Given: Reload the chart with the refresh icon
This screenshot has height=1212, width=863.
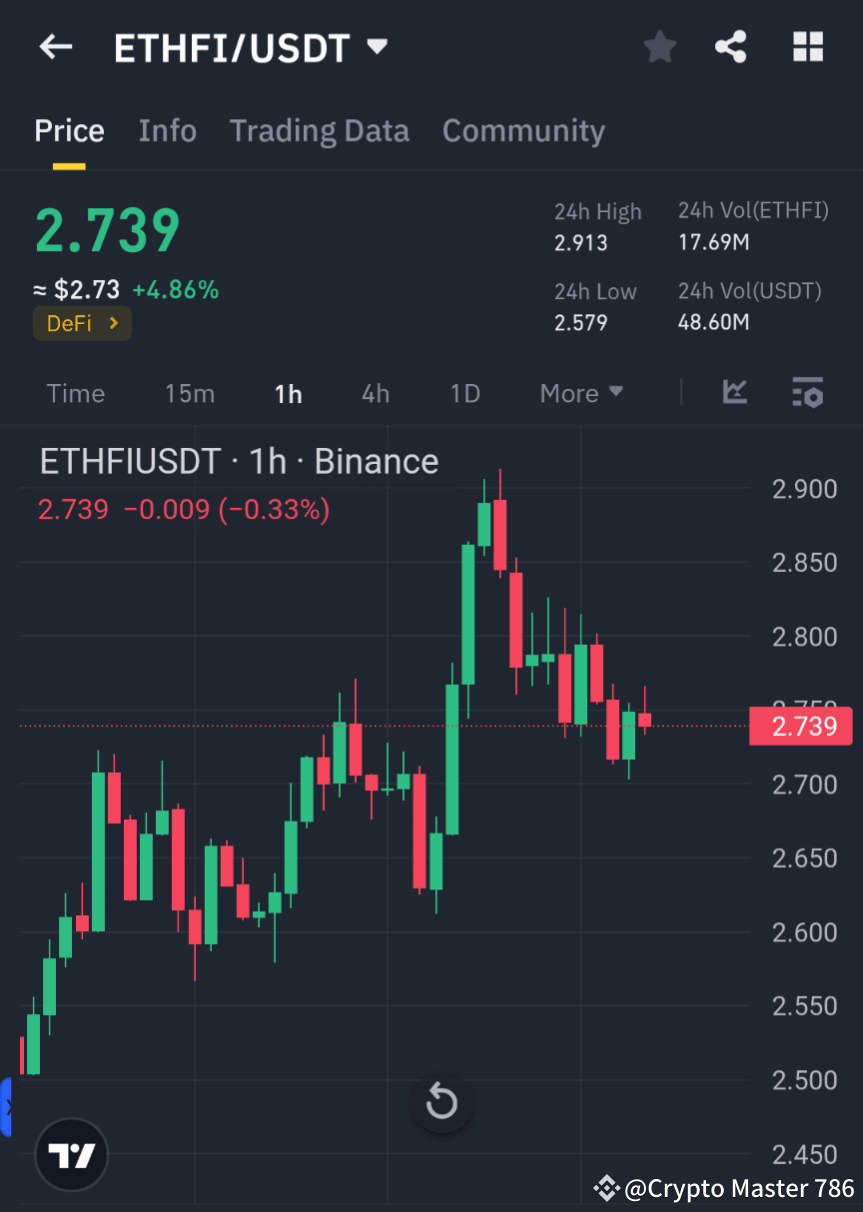Looking at the screenshot, I should [x=442, y=1102].
